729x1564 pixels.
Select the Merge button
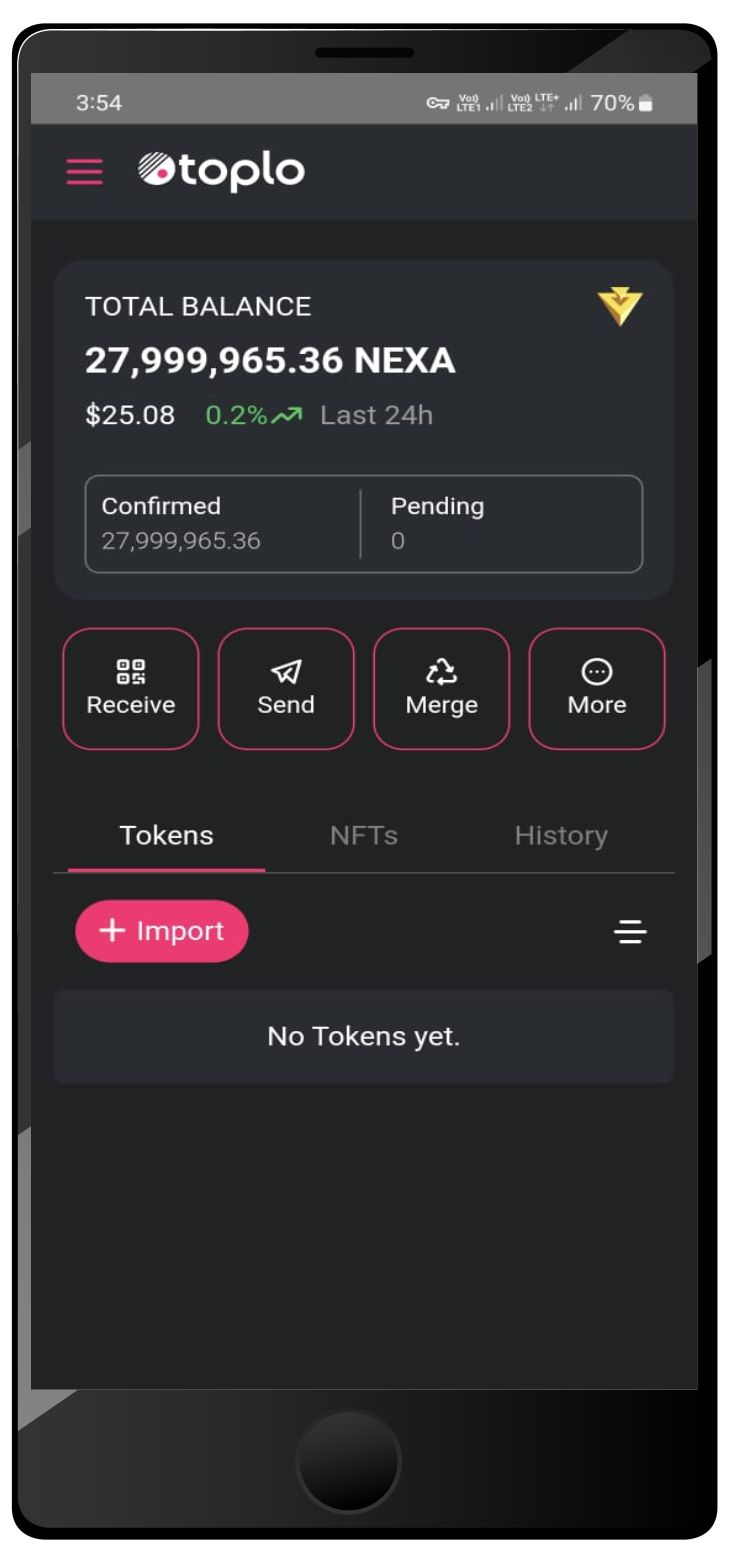pyautogui.click(x=441, y=688)
